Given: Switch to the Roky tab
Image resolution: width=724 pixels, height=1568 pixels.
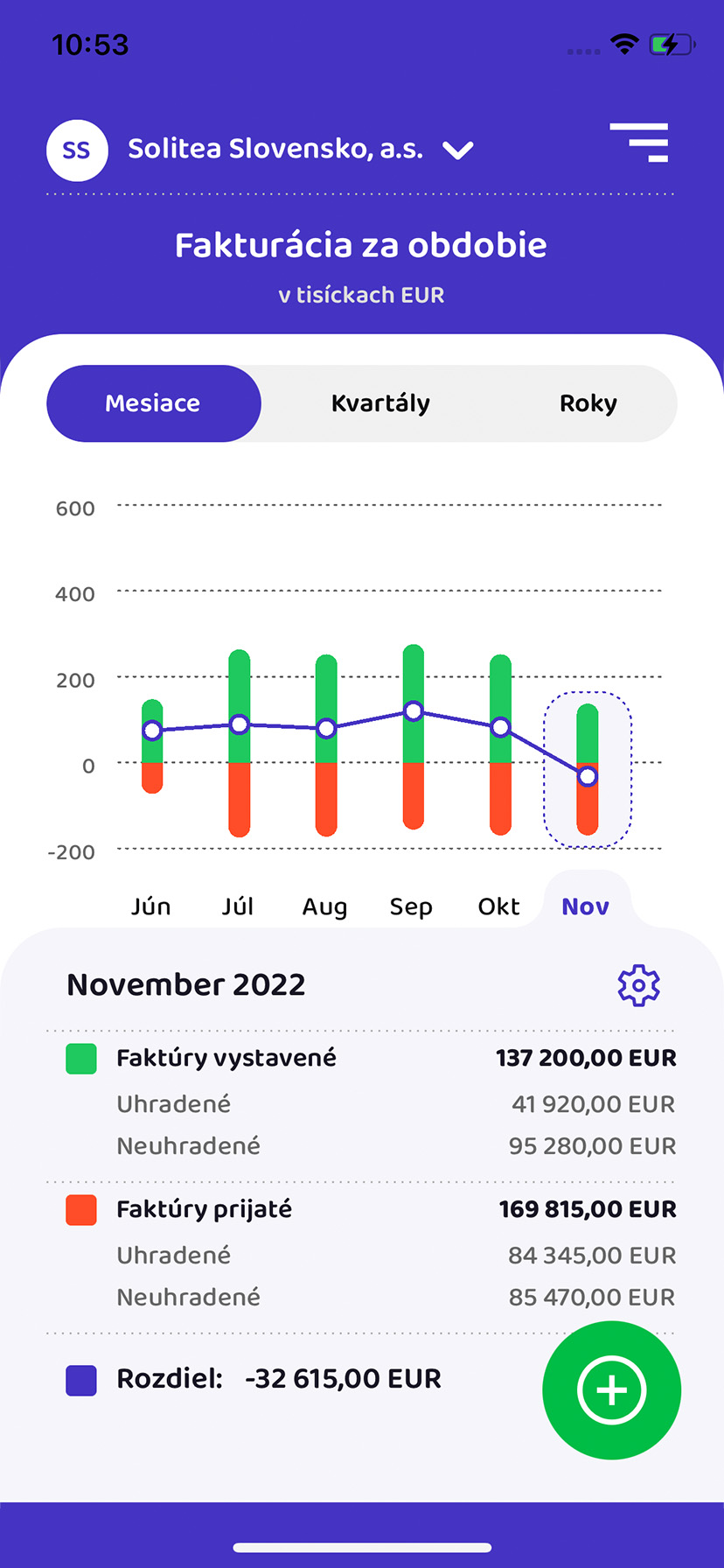Looking at the screenshot, I should tap(588, 403).
